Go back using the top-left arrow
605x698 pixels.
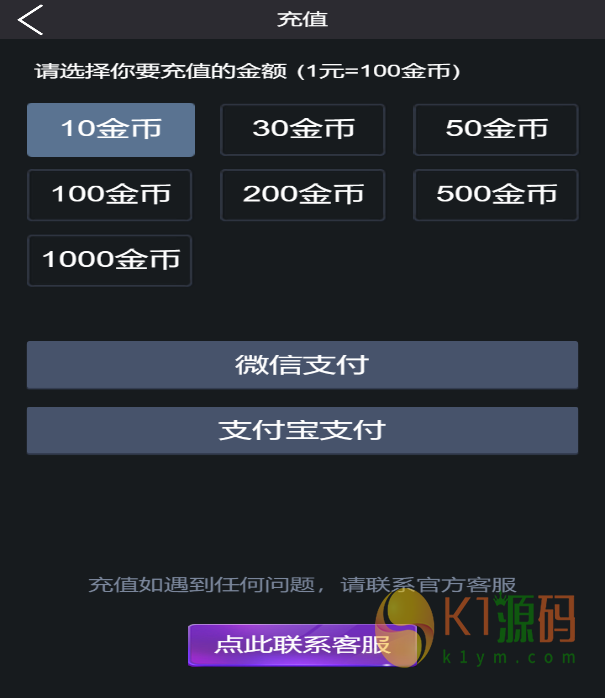[x=31, y=19]
